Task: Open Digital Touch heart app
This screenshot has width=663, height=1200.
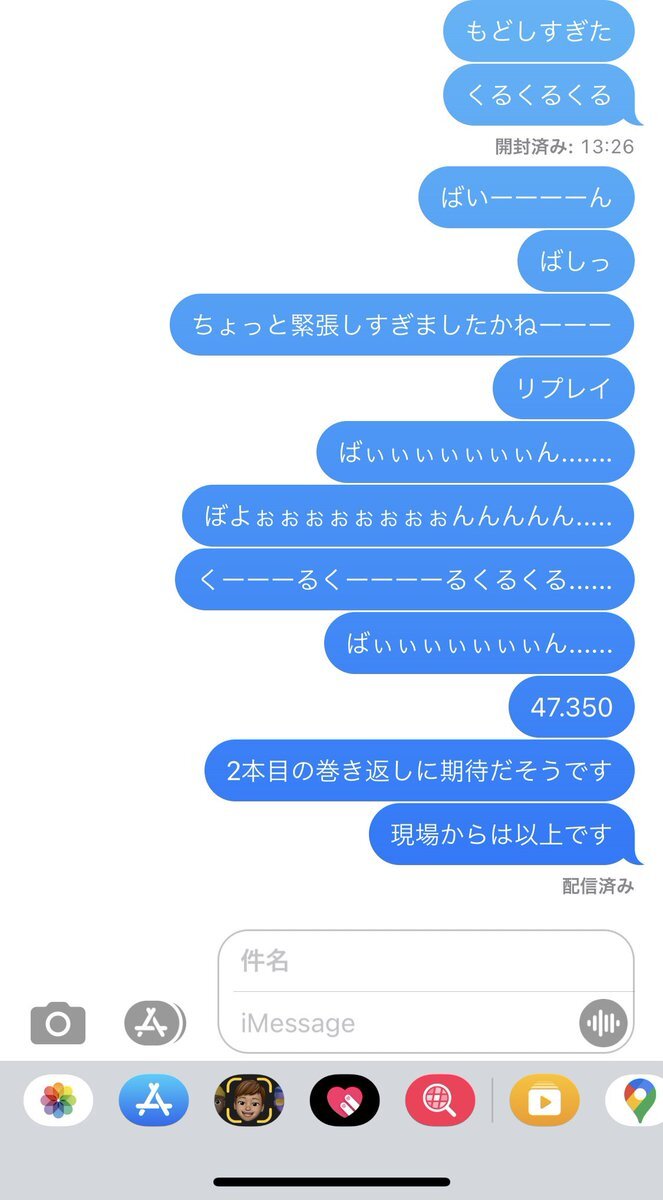Action: coord(345,1102)
